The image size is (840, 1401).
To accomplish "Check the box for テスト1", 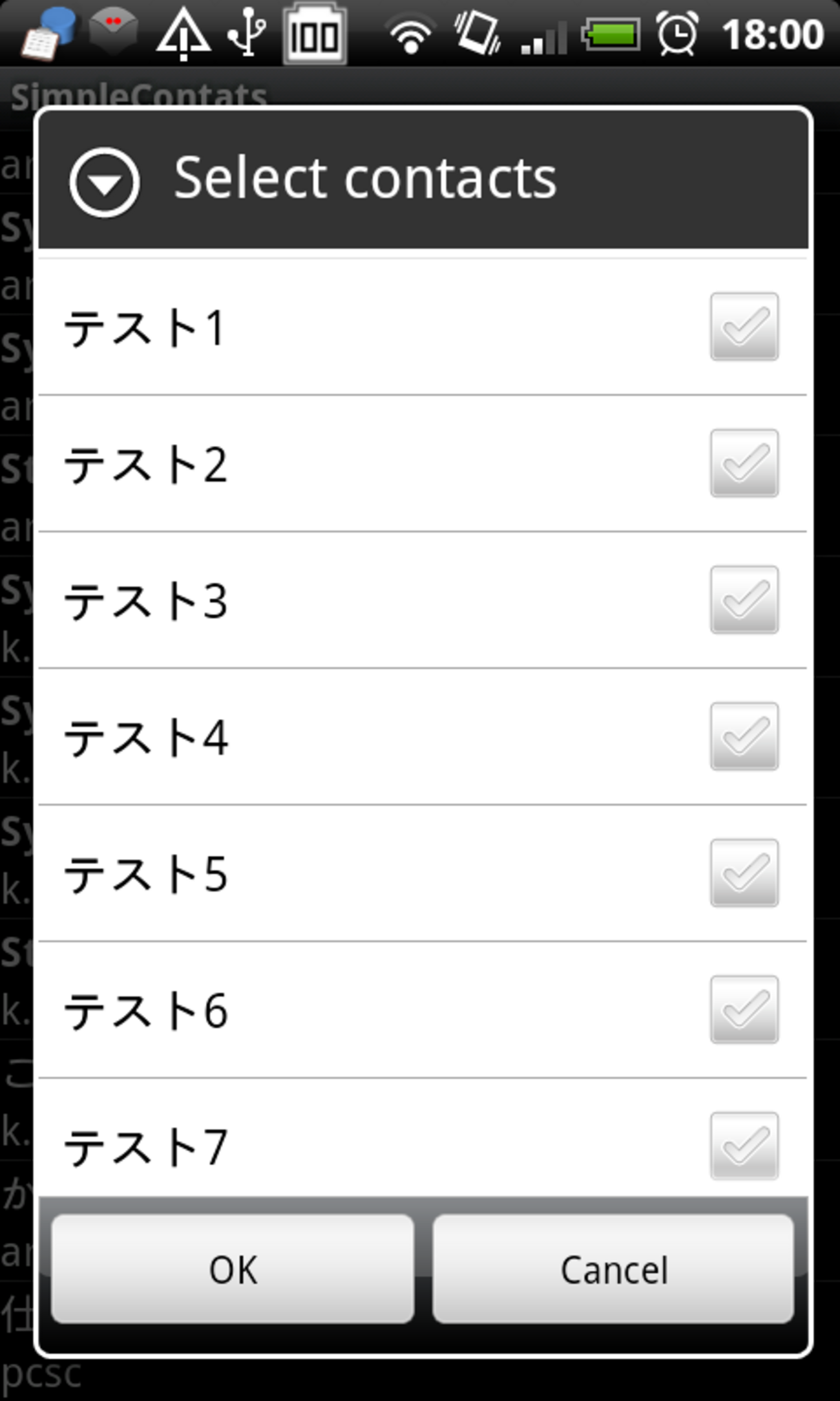I will [x=744, y=326].
